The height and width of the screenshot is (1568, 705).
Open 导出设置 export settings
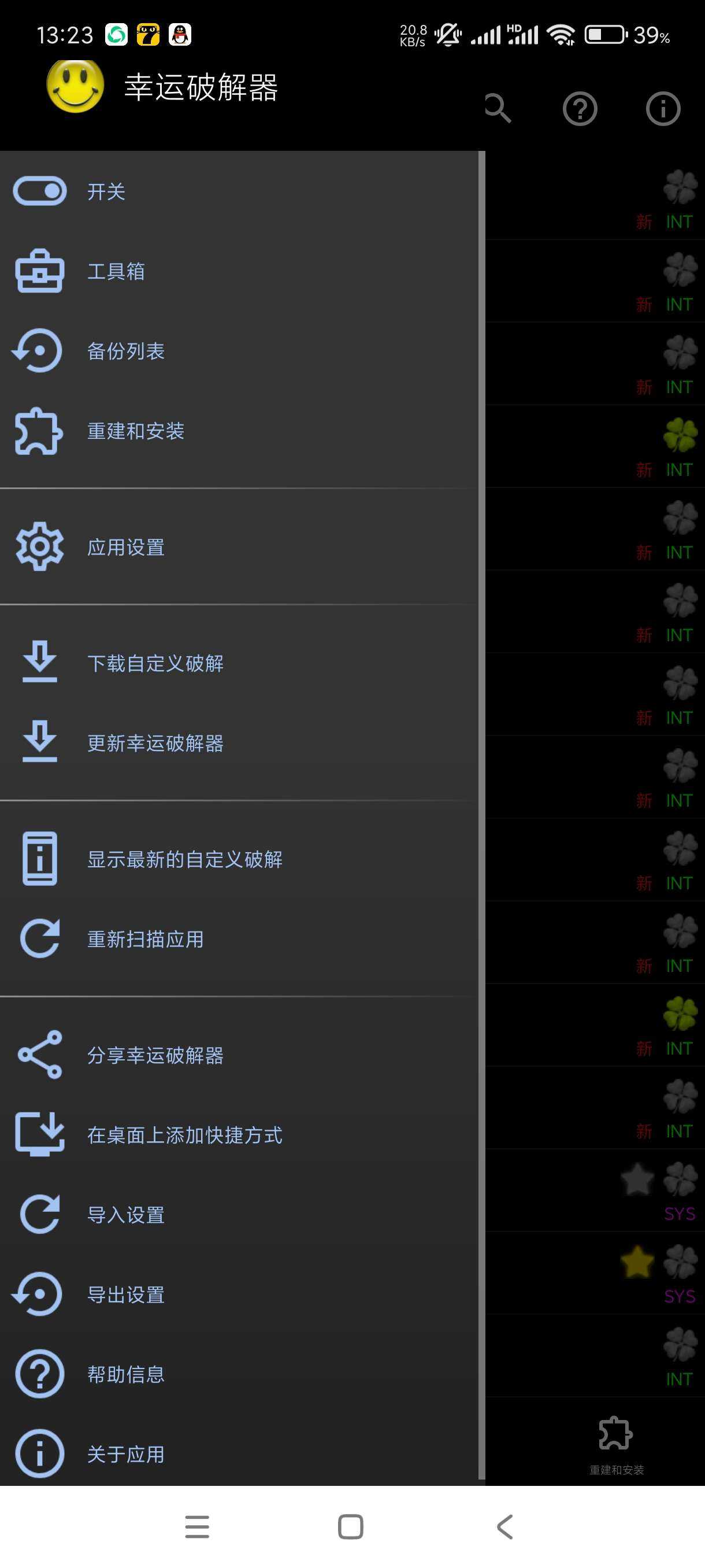click(125, 1295)
